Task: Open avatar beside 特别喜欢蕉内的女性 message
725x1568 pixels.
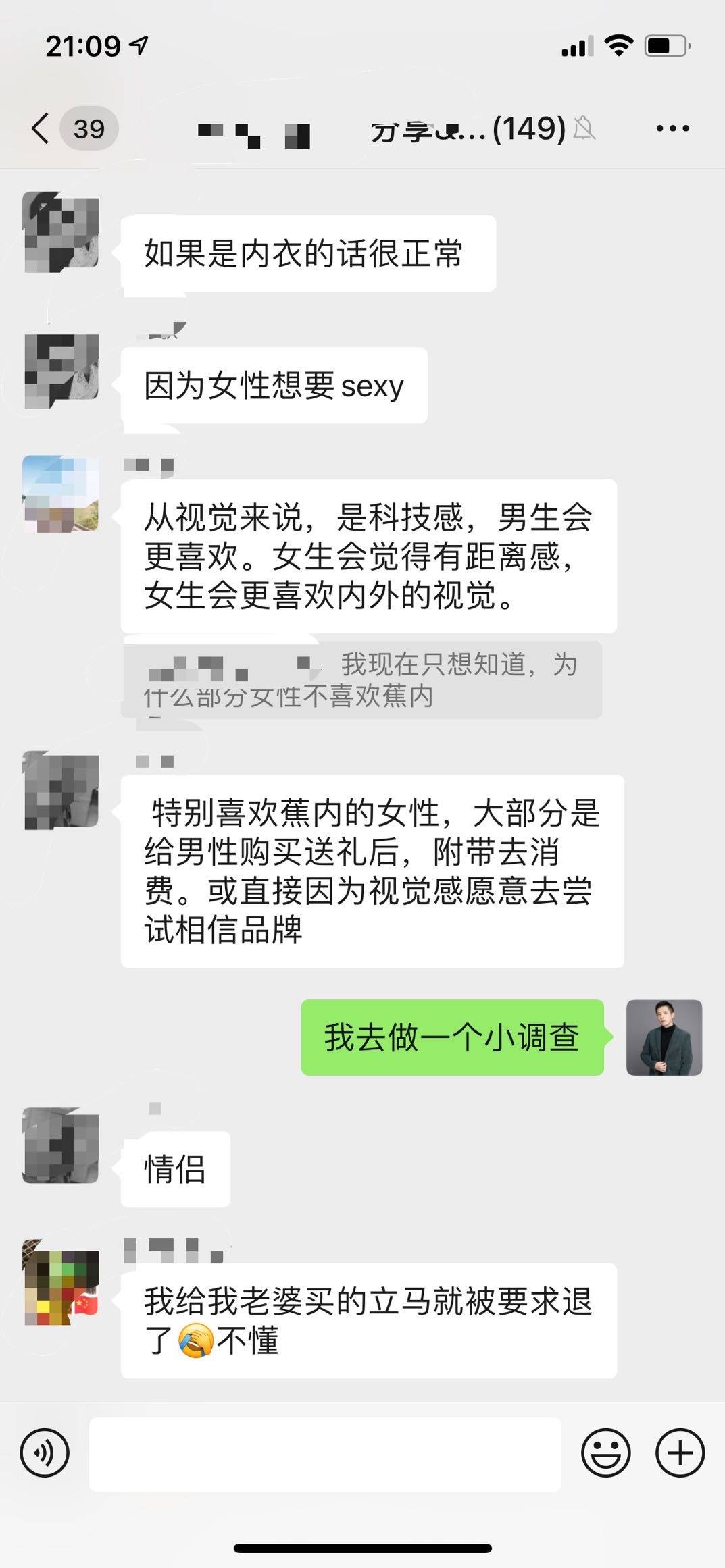Action: (x=61, y=790)
